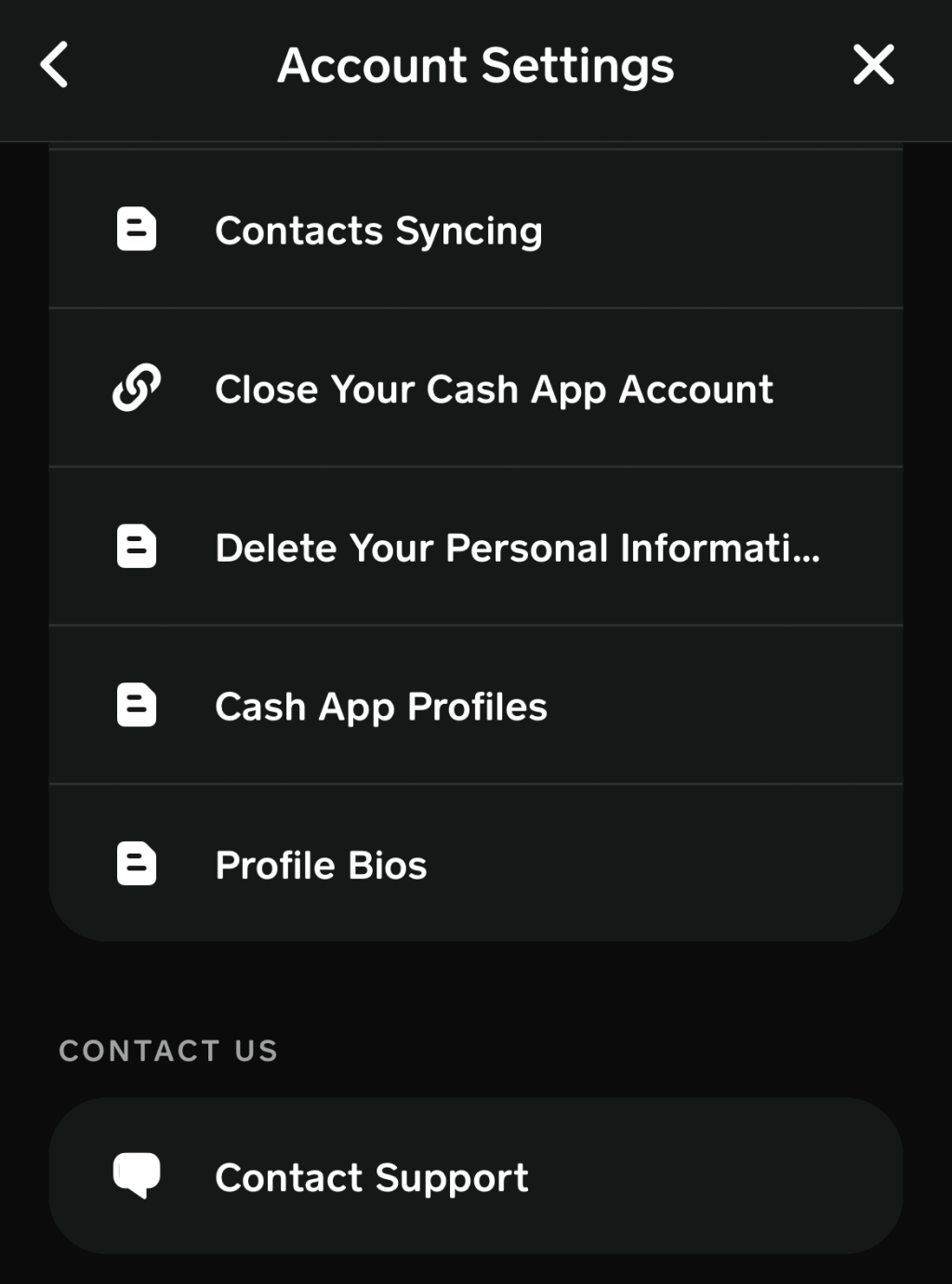The image size is (952, 1284).
Task: Tap the Contact Us section header
Action: (168, 1051)
